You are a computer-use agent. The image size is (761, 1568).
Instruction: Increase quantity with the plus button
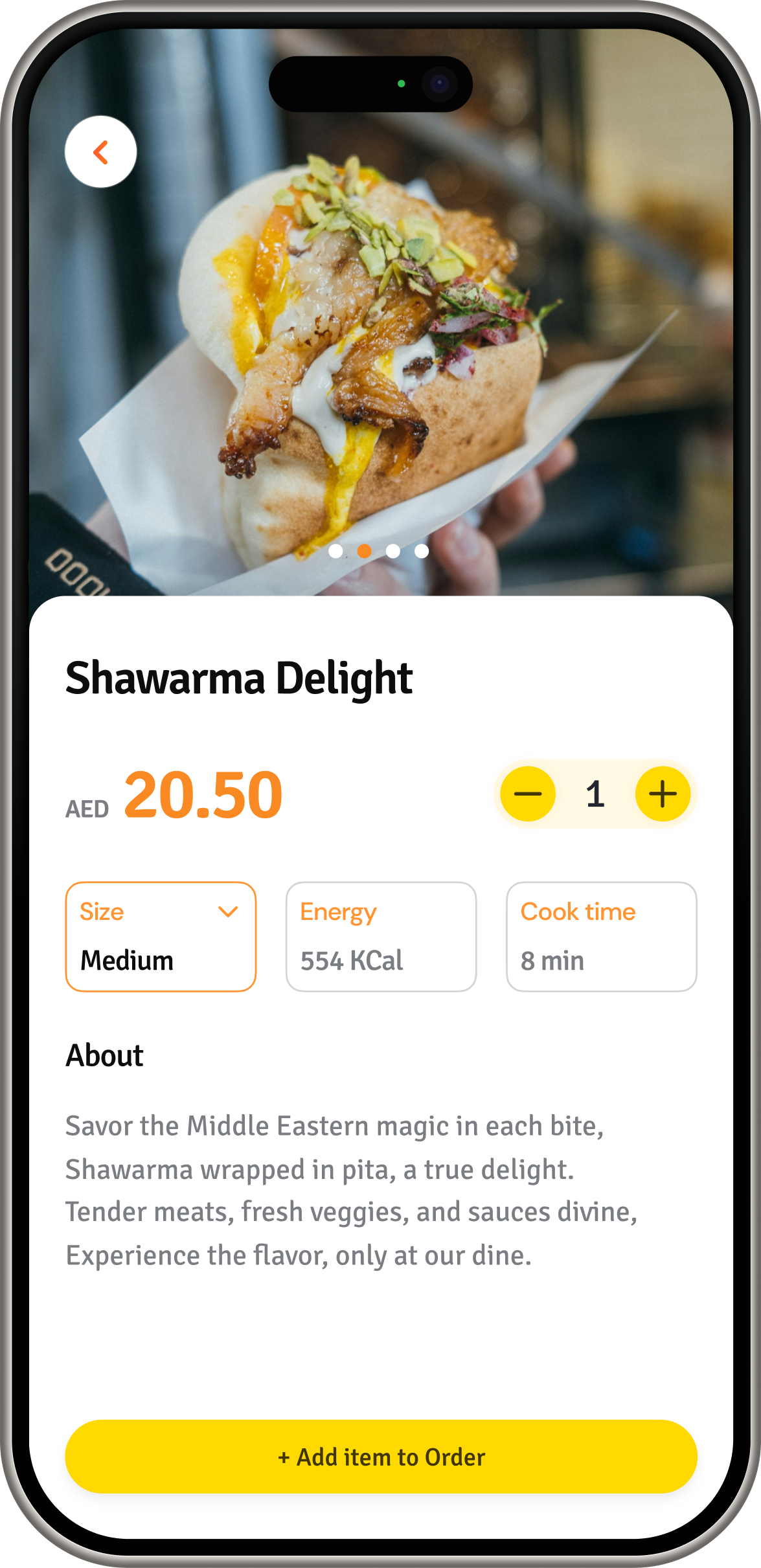[x=663, y=794]
